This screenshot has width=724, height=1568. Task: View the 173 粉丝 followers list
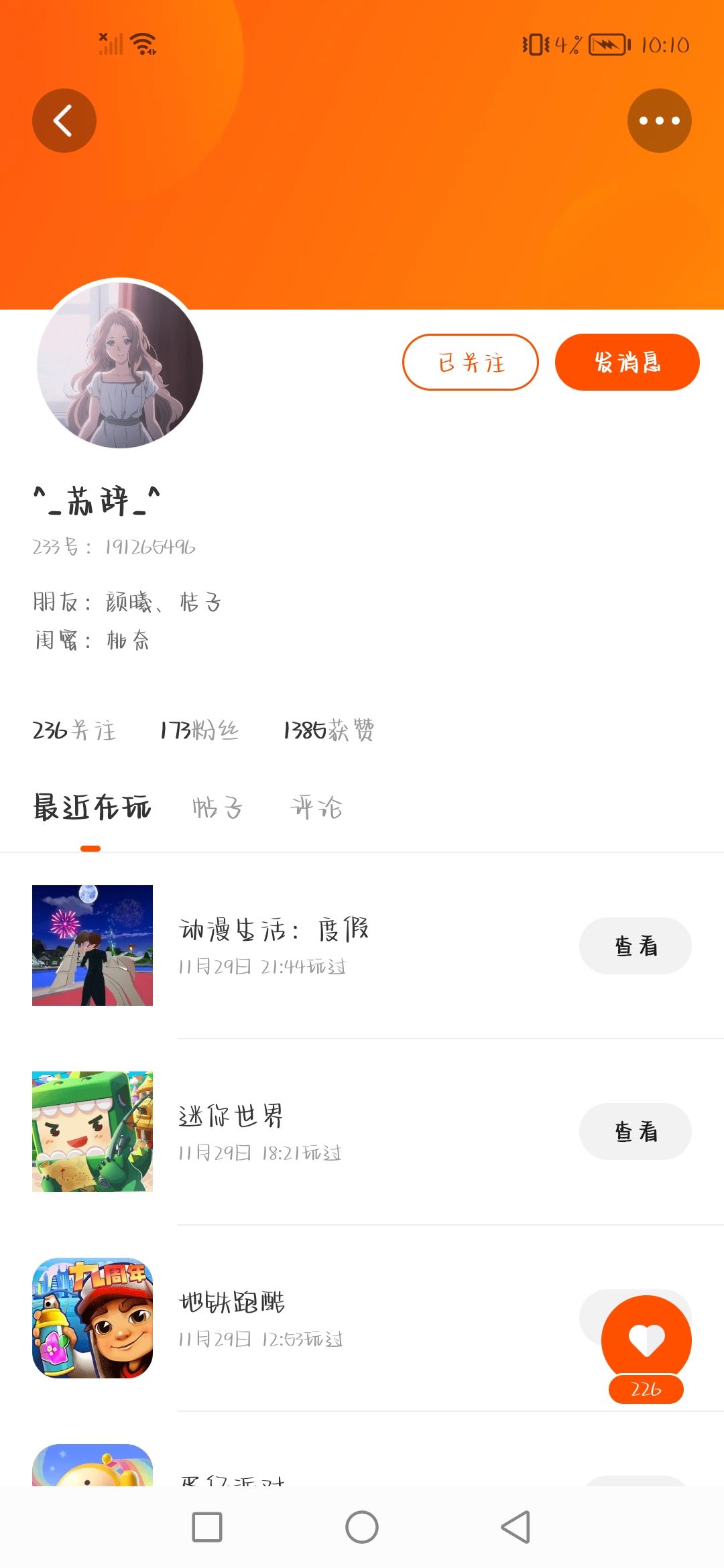tap(199, 730)
